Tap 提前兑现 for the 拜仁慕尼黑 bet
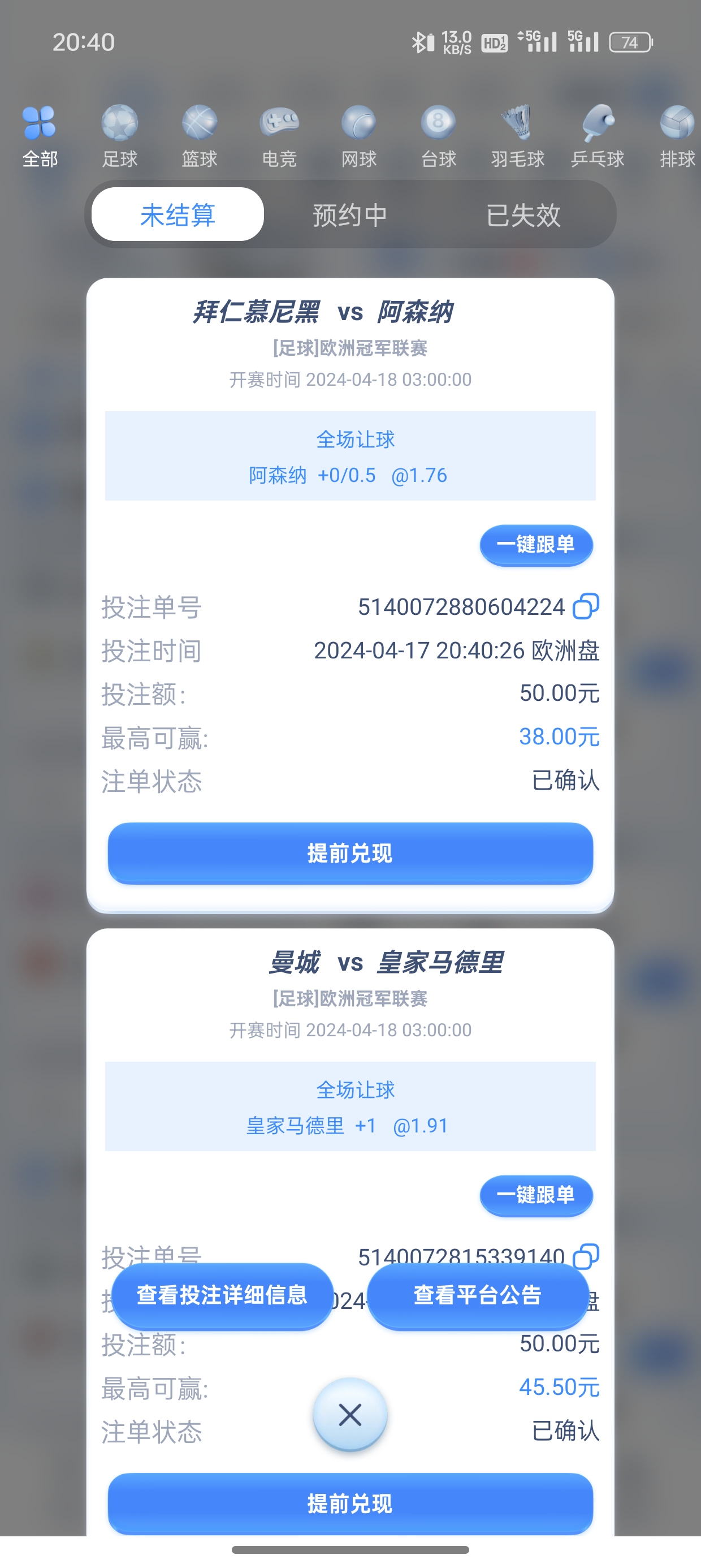 coord(350,854)
